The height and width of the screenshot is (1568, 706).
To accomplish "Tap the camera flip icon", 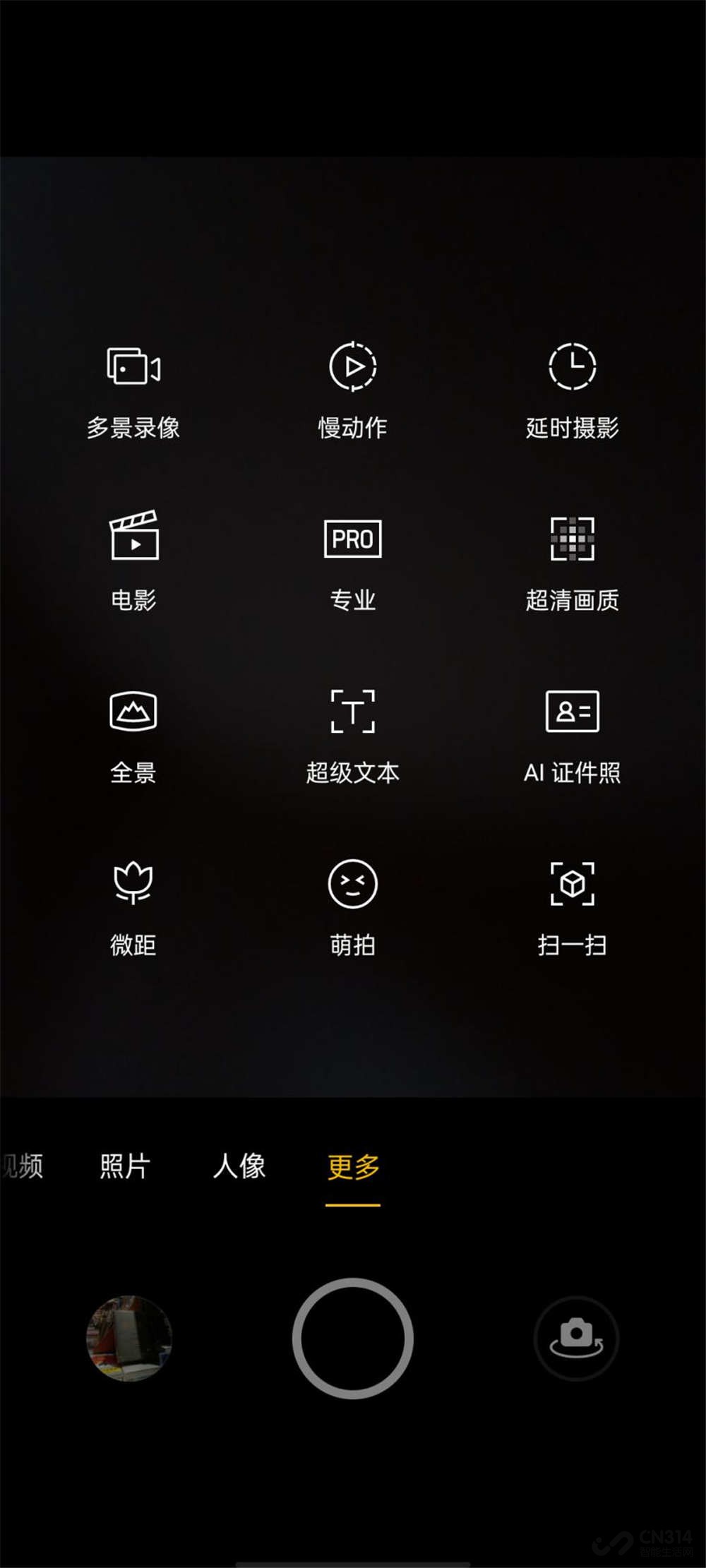I will click(x=575, y=1337).
